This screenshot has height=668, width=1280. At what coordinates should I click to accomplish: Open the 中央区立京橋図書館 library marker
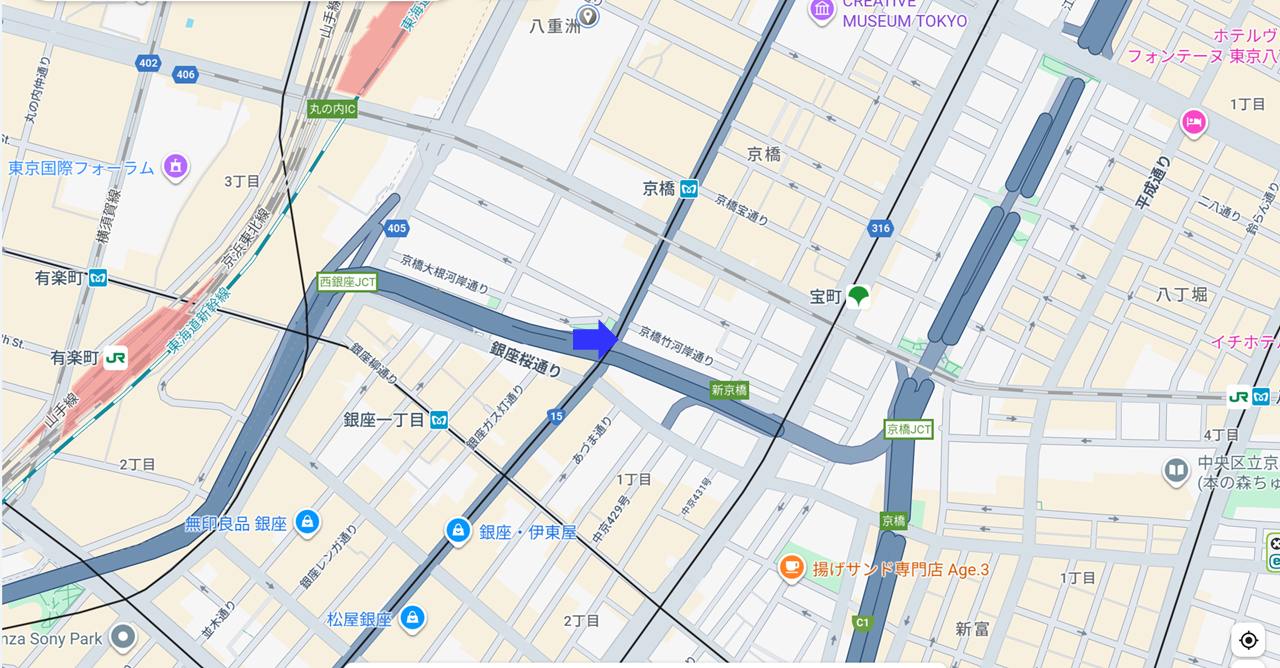1177,469
